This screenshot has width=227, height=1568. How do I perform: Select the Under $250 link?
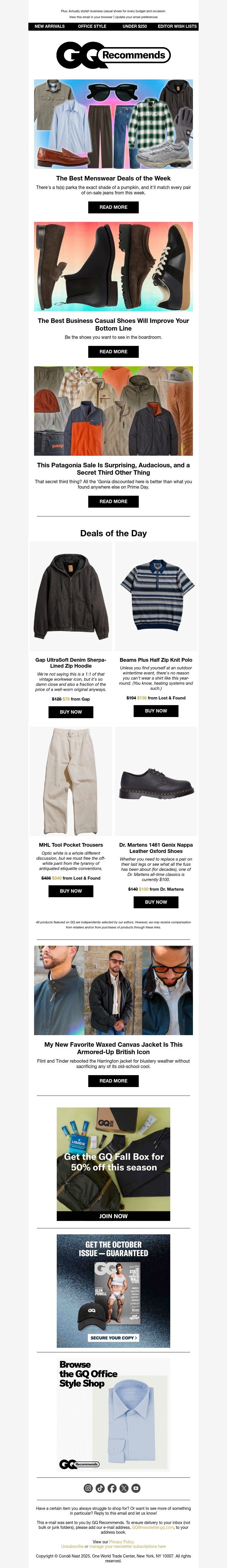click(134, 27)
